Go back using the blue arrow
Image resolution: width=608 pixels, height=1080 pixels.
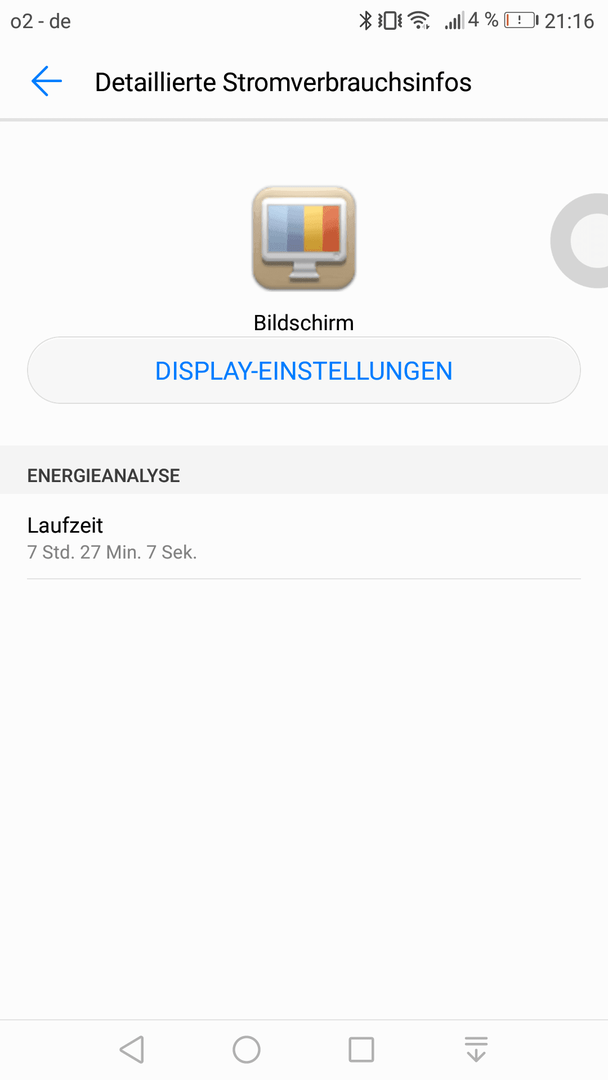point(46,81)
